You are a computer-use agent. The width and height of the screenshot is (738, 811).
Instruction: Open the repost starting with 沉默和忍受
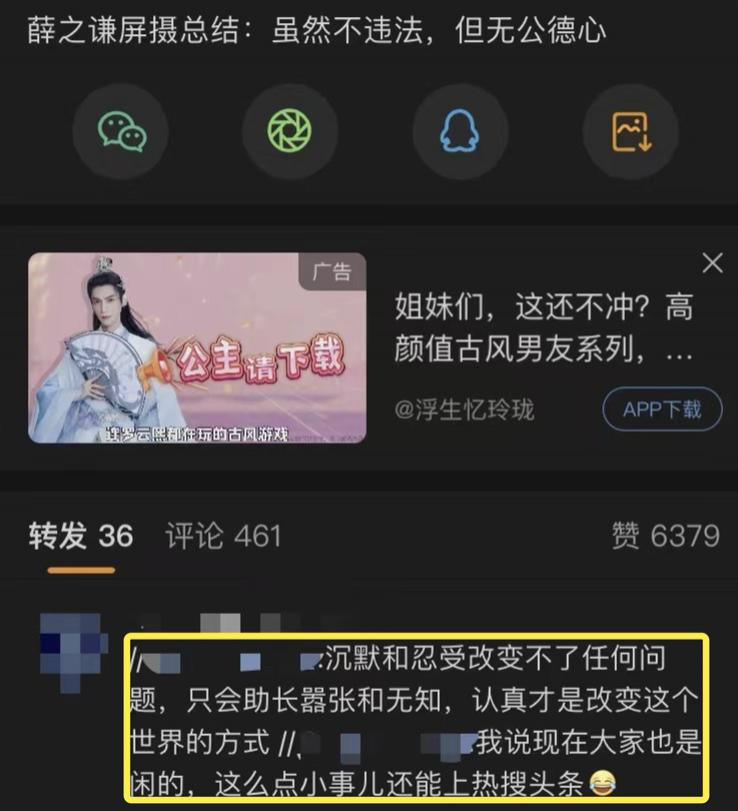pyautogui.click(x=417, y=716)
